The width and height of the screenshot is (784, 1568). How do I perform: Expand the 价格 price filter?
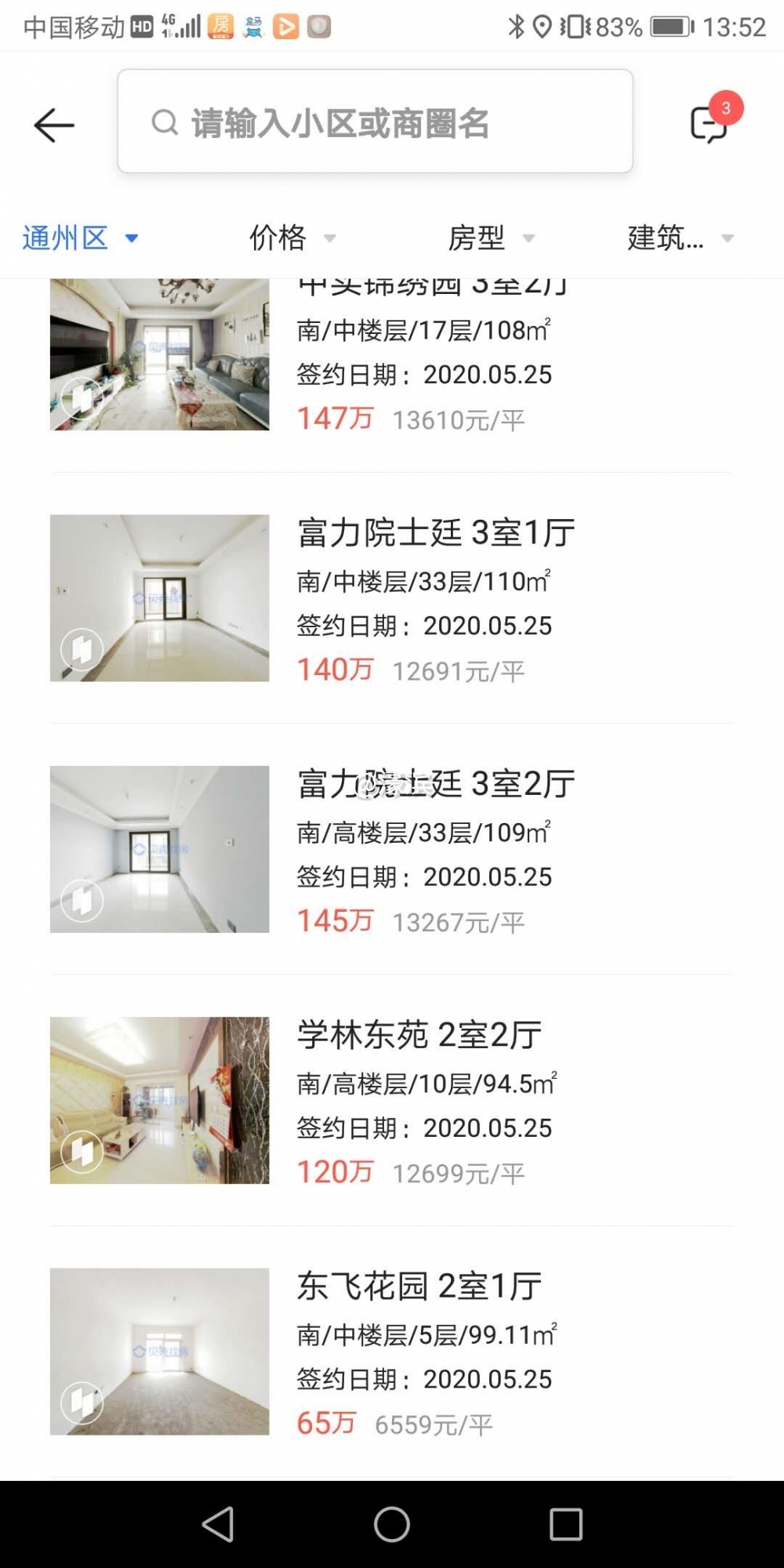point(290,238)
